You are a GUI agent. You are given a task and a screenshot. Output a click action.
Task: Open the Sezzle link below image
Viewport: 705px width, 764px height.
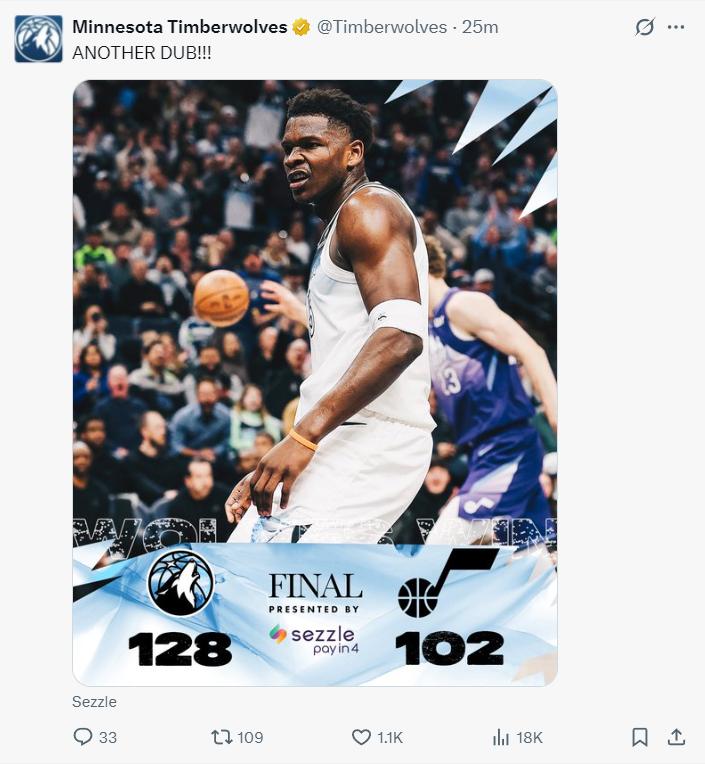[94, 702]
